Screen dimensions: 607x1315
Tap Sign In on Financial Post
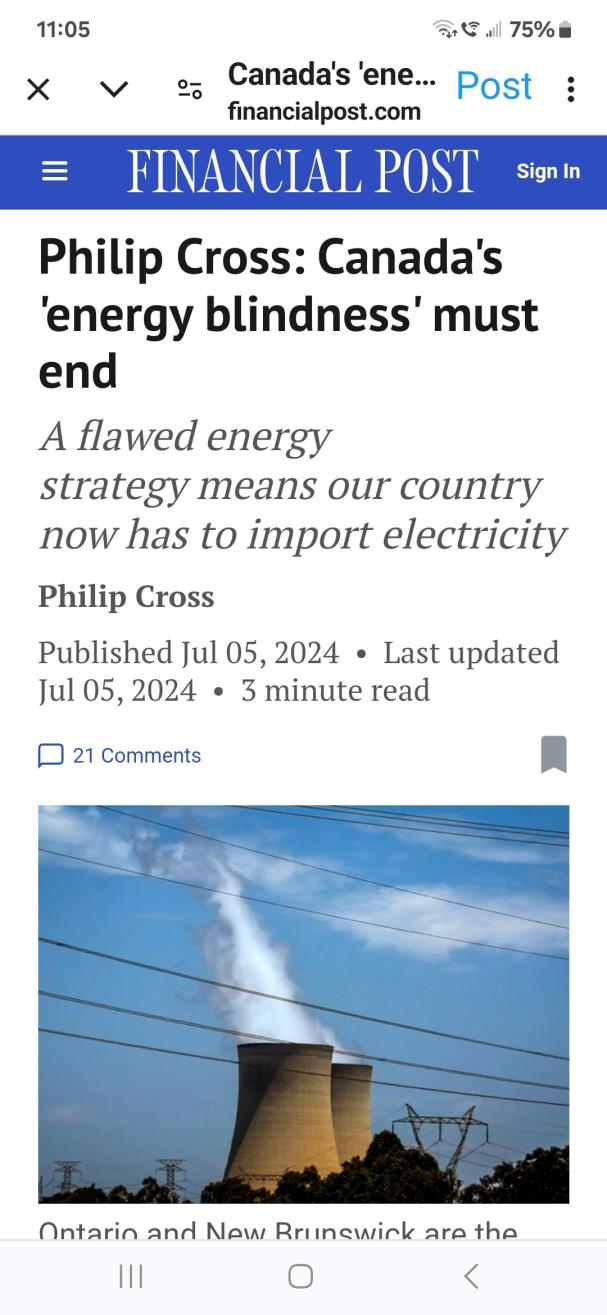(x=548, y=171)
